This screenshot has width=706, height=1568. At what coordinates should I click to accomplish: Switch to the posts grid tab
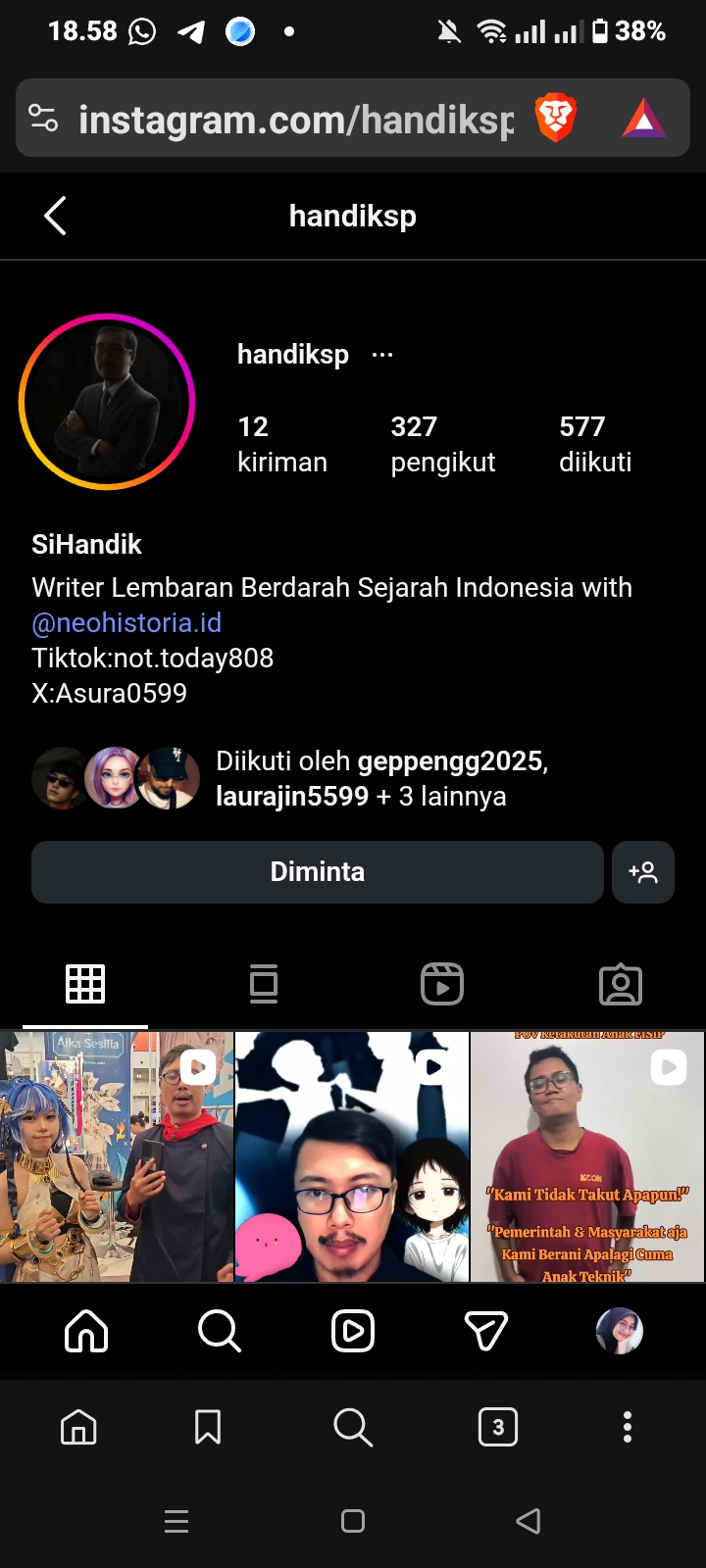[85, 984]
